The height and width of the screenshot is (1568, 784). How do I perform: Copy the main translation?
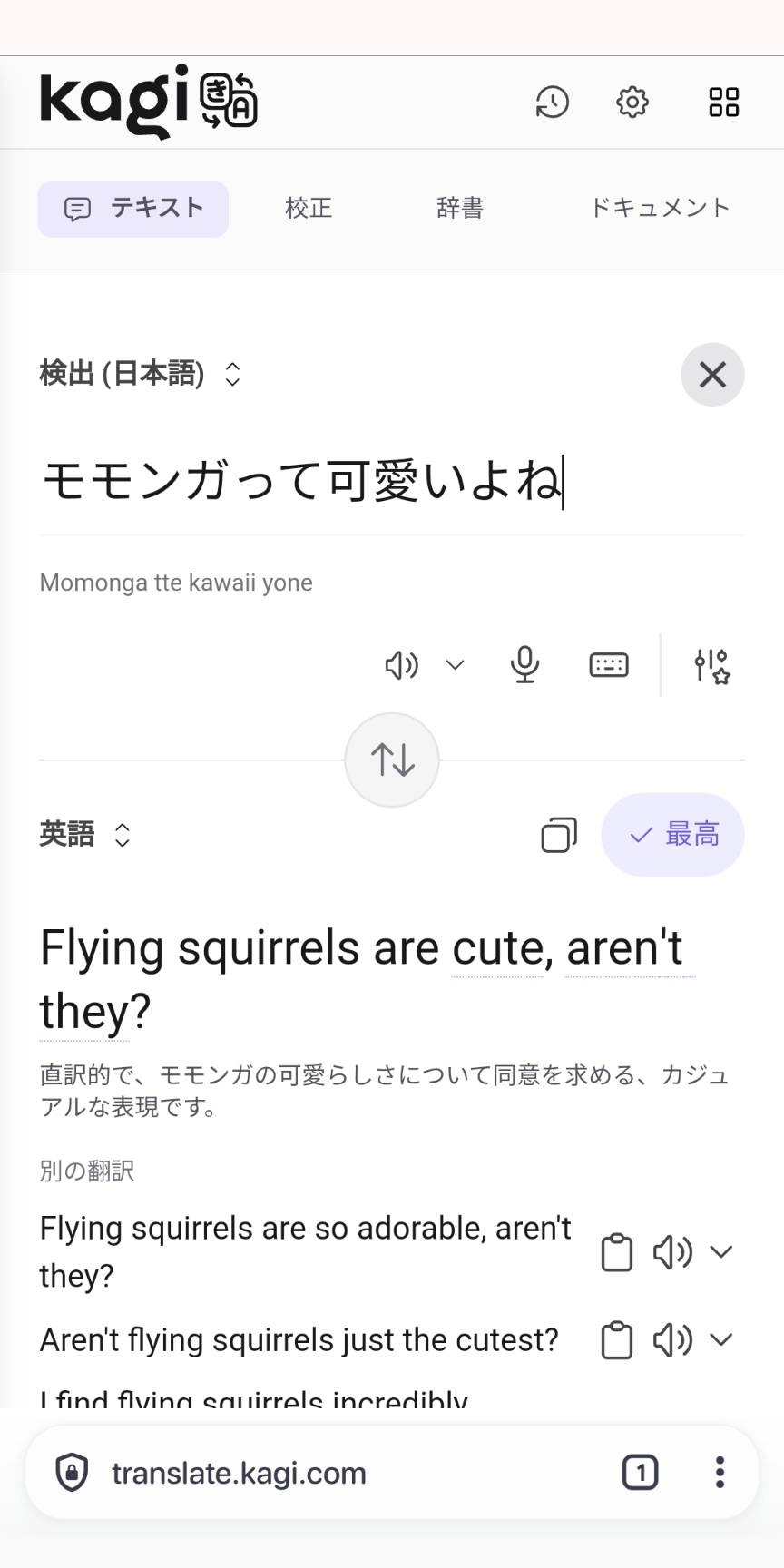point(559,835)
